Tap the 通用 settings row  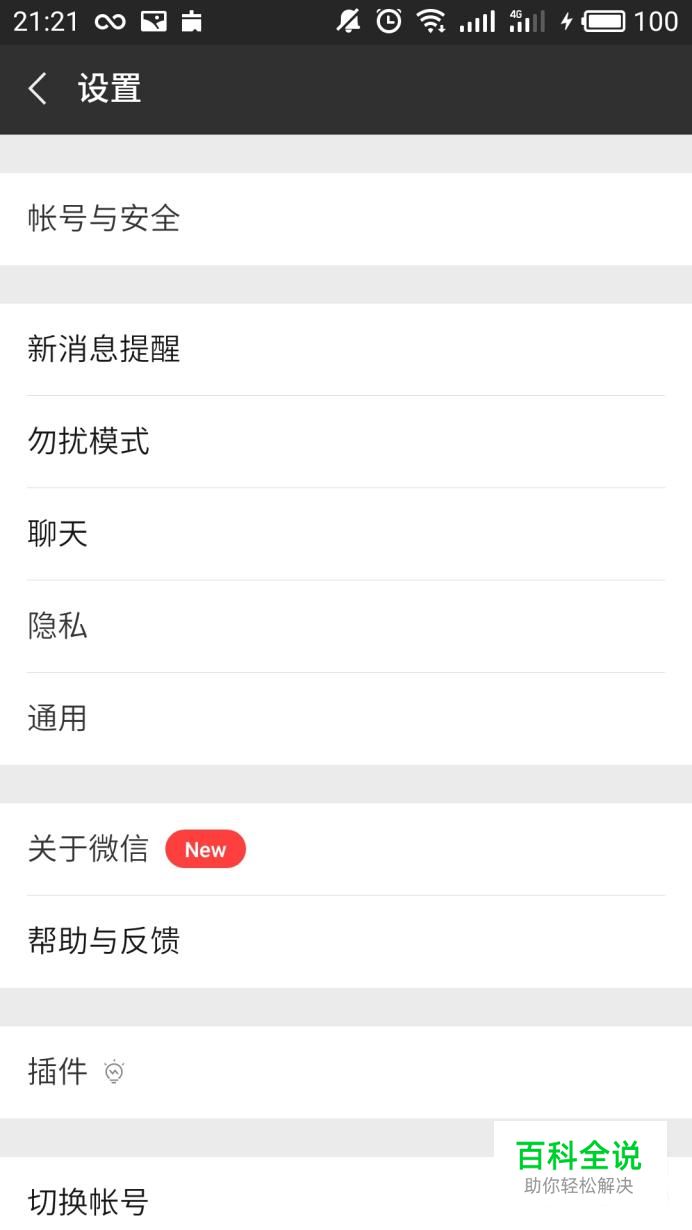346,719
